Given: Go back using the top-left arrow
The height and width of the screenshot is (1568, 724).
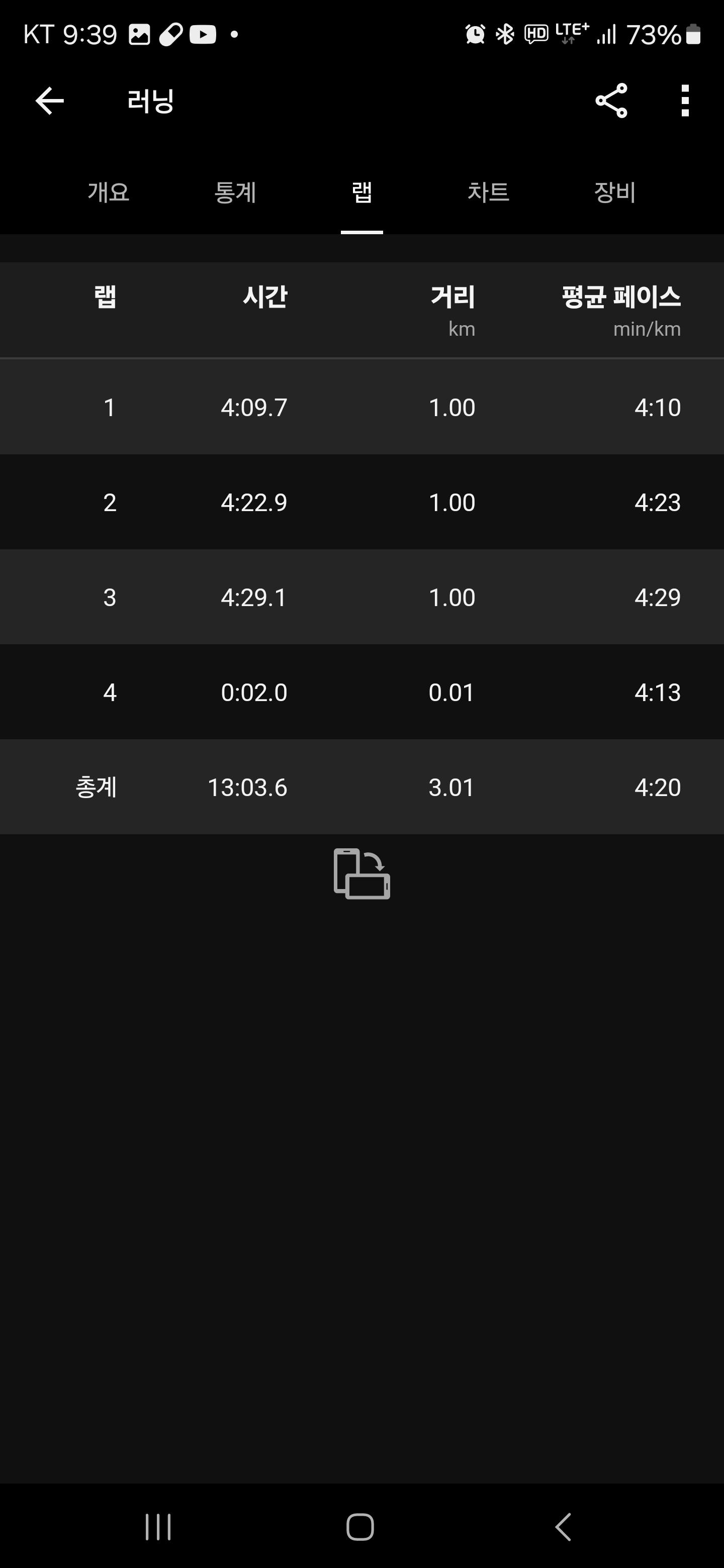Looking at the screenshot, I should point(50,101).
